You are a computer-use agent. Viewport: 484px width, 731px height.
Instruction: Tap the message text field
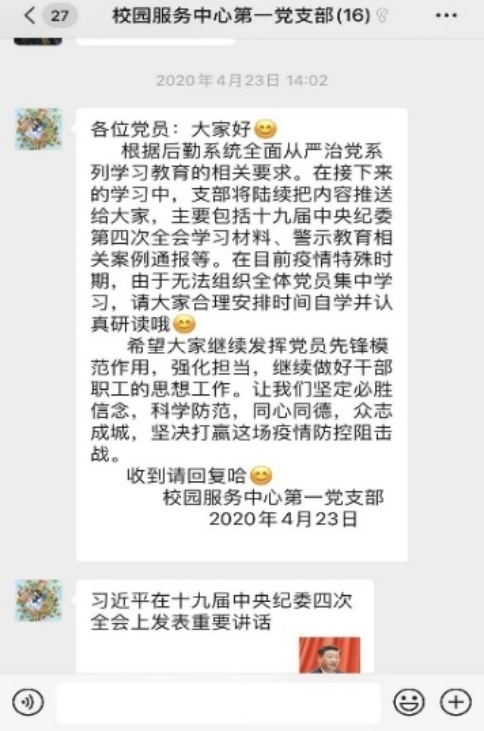click(x=218, y=703)
